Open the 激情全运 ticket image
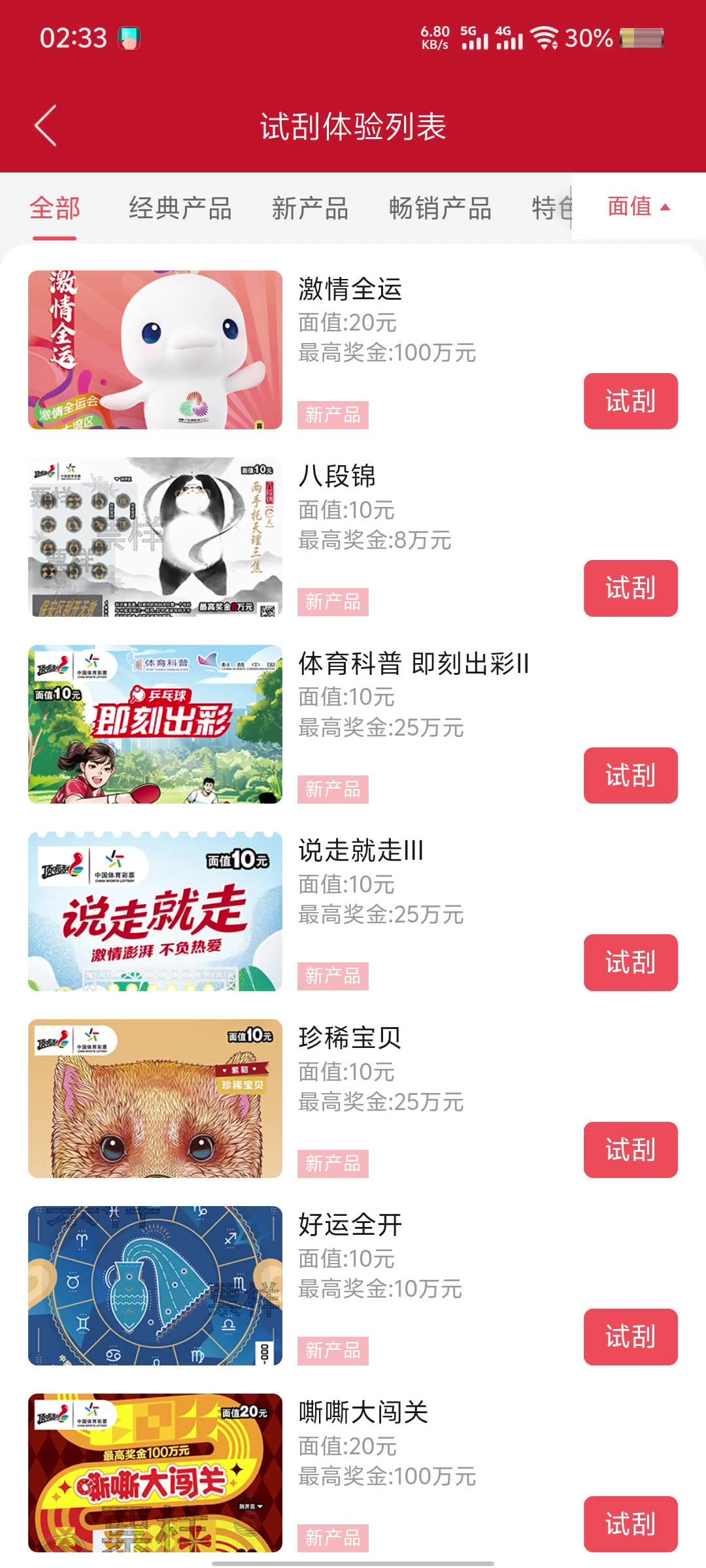Screen dimensions: 706x1568 (x=155, y=350)
